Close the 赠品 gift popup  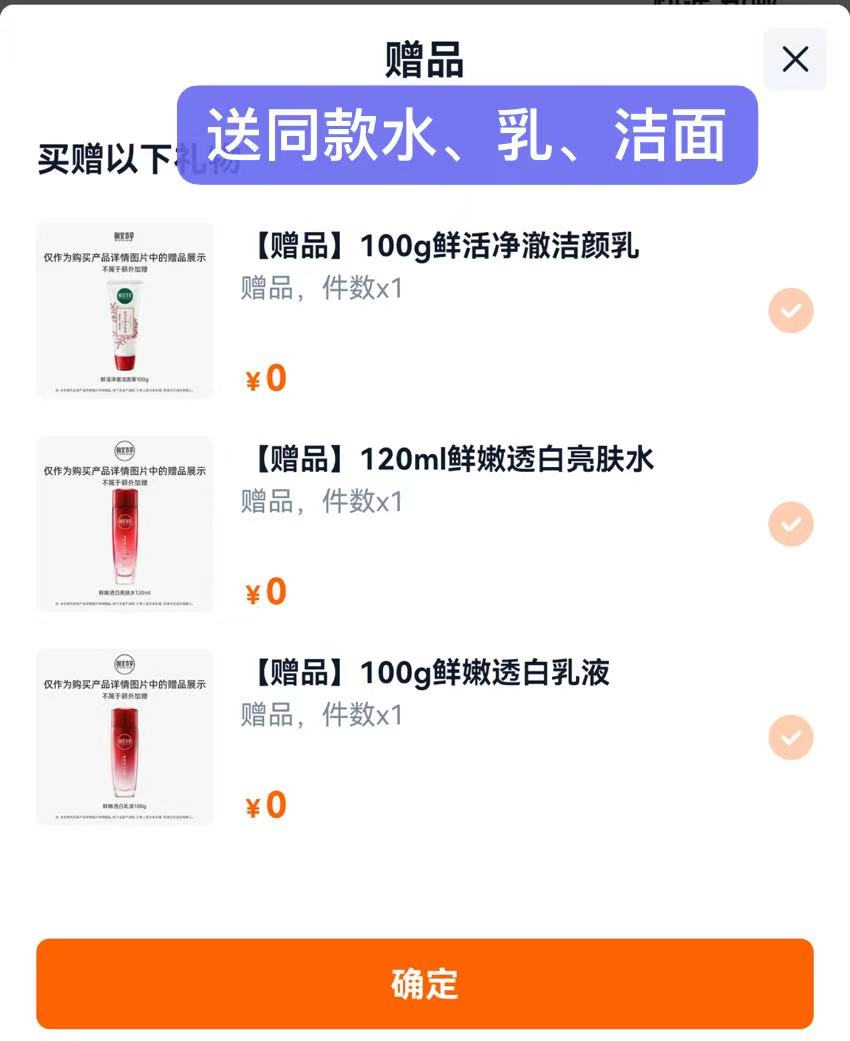pyautogui.click(x=795, y=59)
